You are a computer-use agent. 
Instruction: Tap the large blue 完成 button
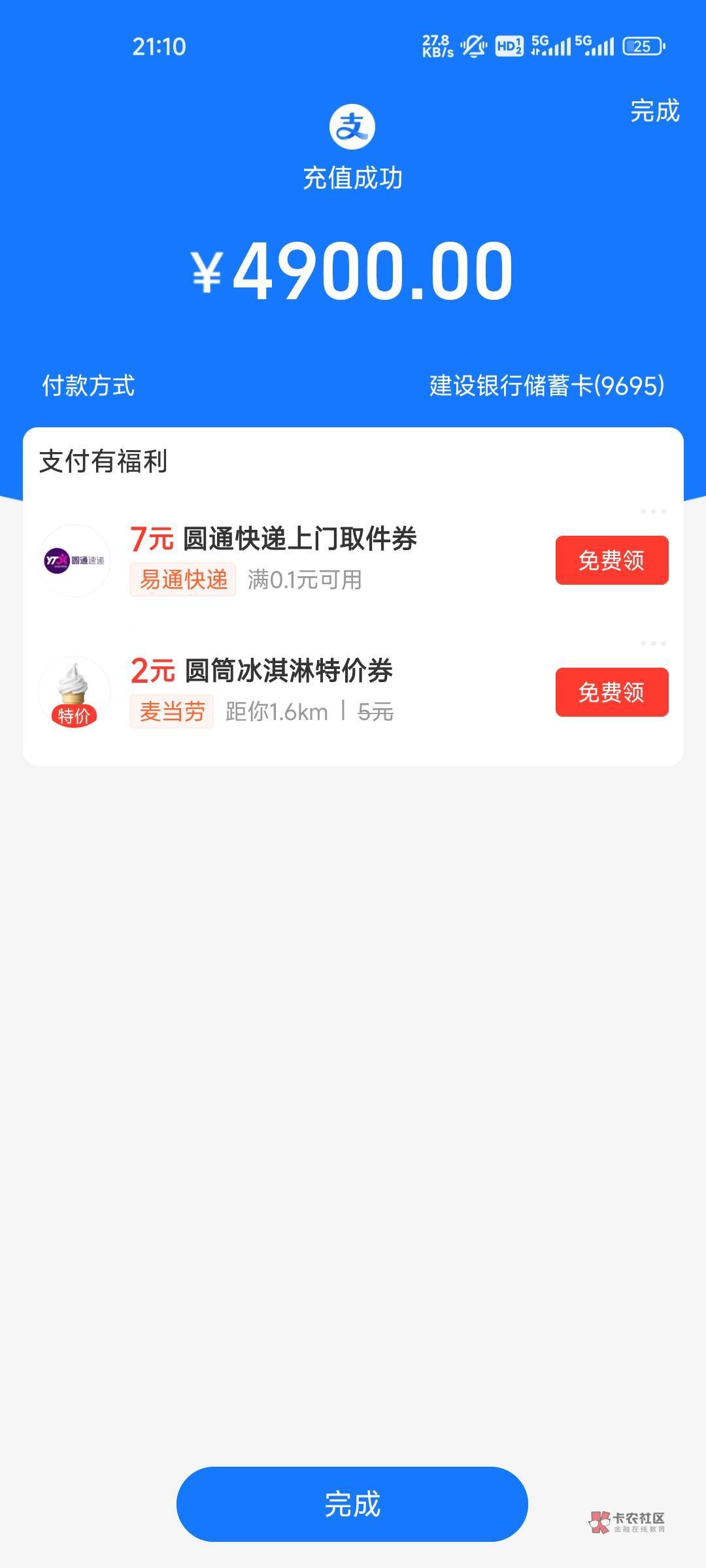(352, 1504)
